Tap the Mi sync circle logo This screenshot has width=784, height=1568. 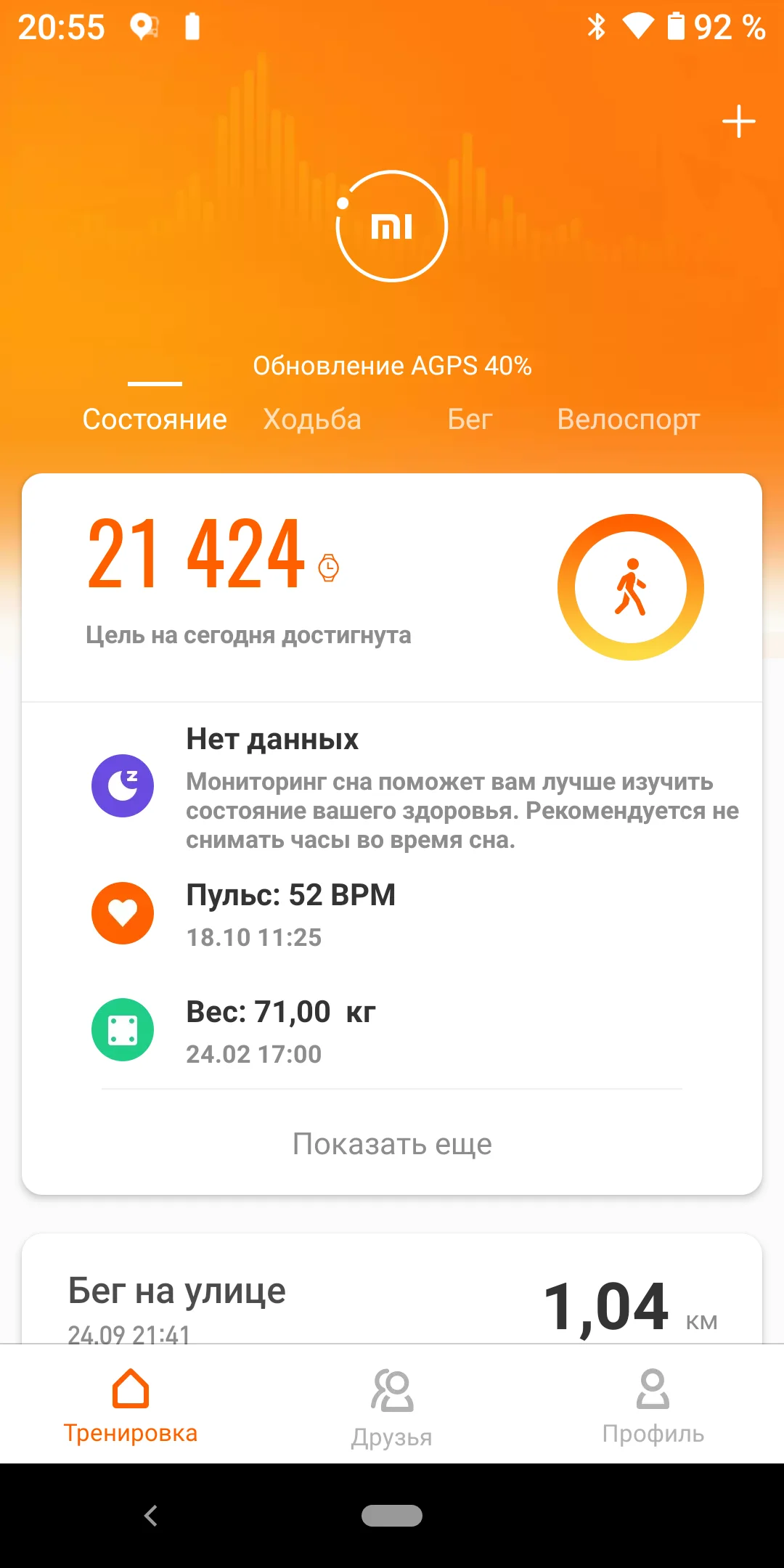[391, 225]
